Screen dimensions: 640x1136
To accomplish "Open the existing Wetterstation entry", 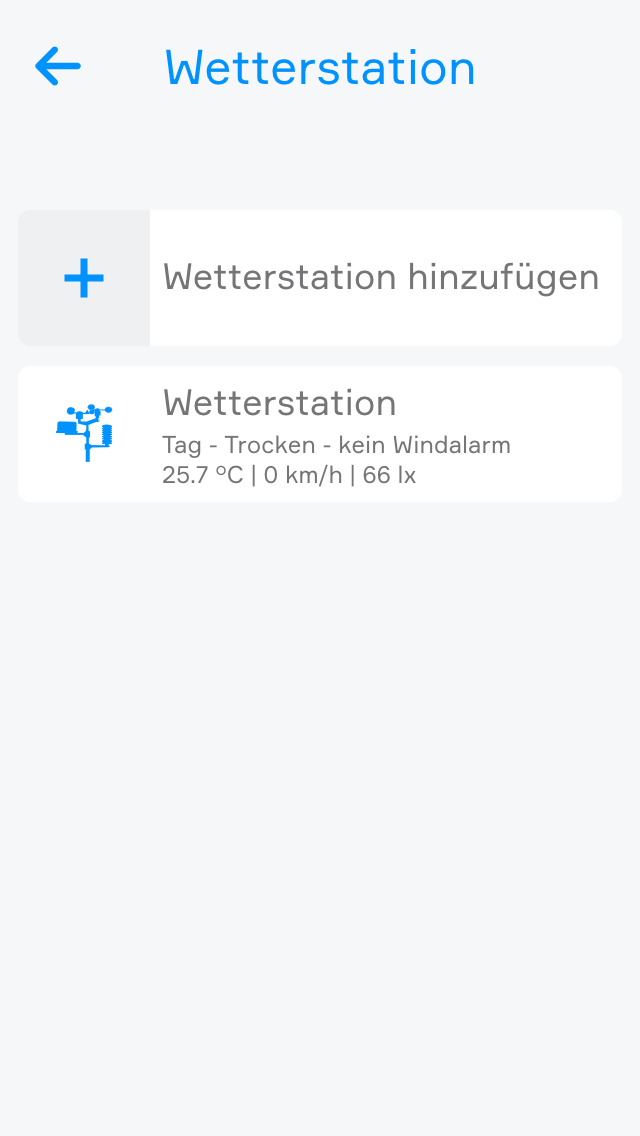I will pyautogui.click(x=320, y=434).
